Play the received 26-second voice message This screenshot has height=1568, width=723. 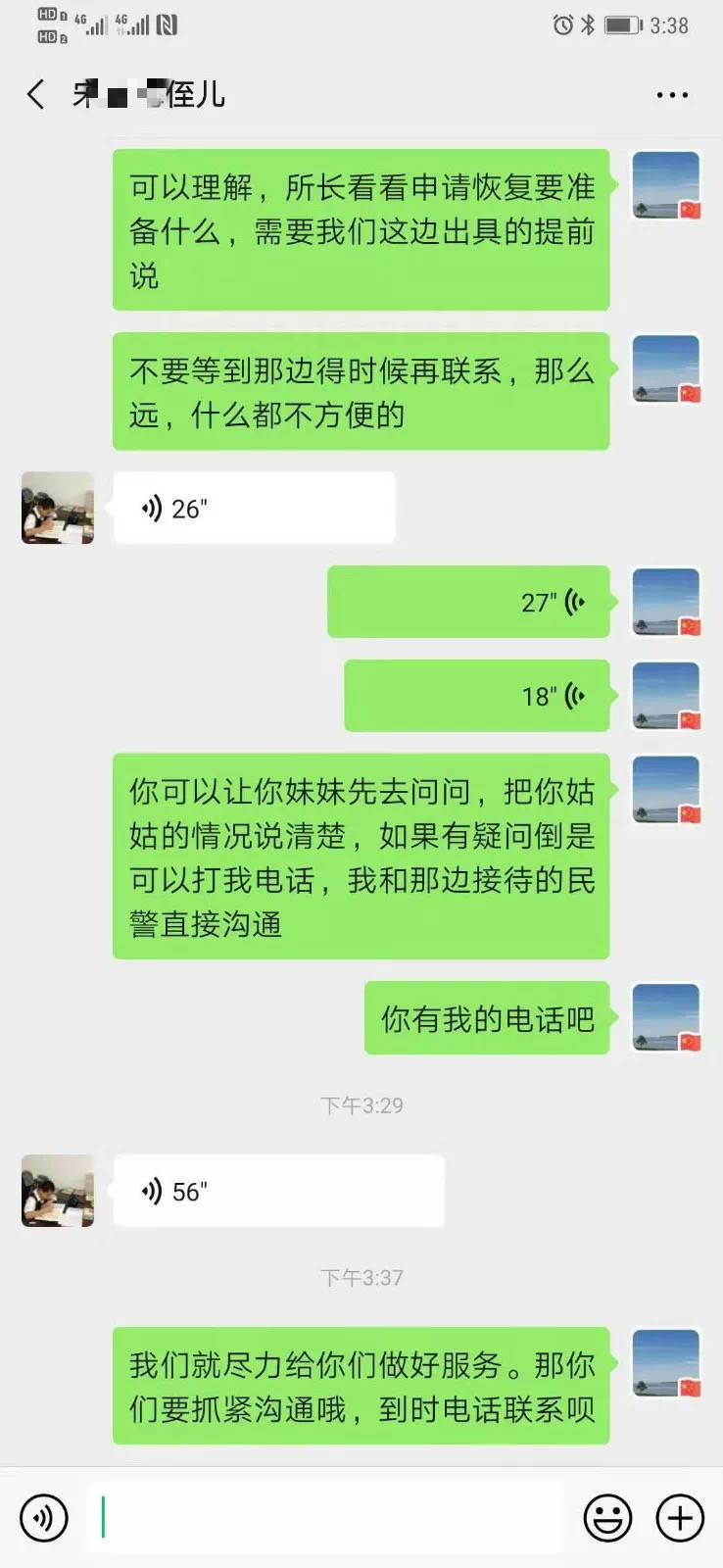pyautogui.click(x=254, y=508)
